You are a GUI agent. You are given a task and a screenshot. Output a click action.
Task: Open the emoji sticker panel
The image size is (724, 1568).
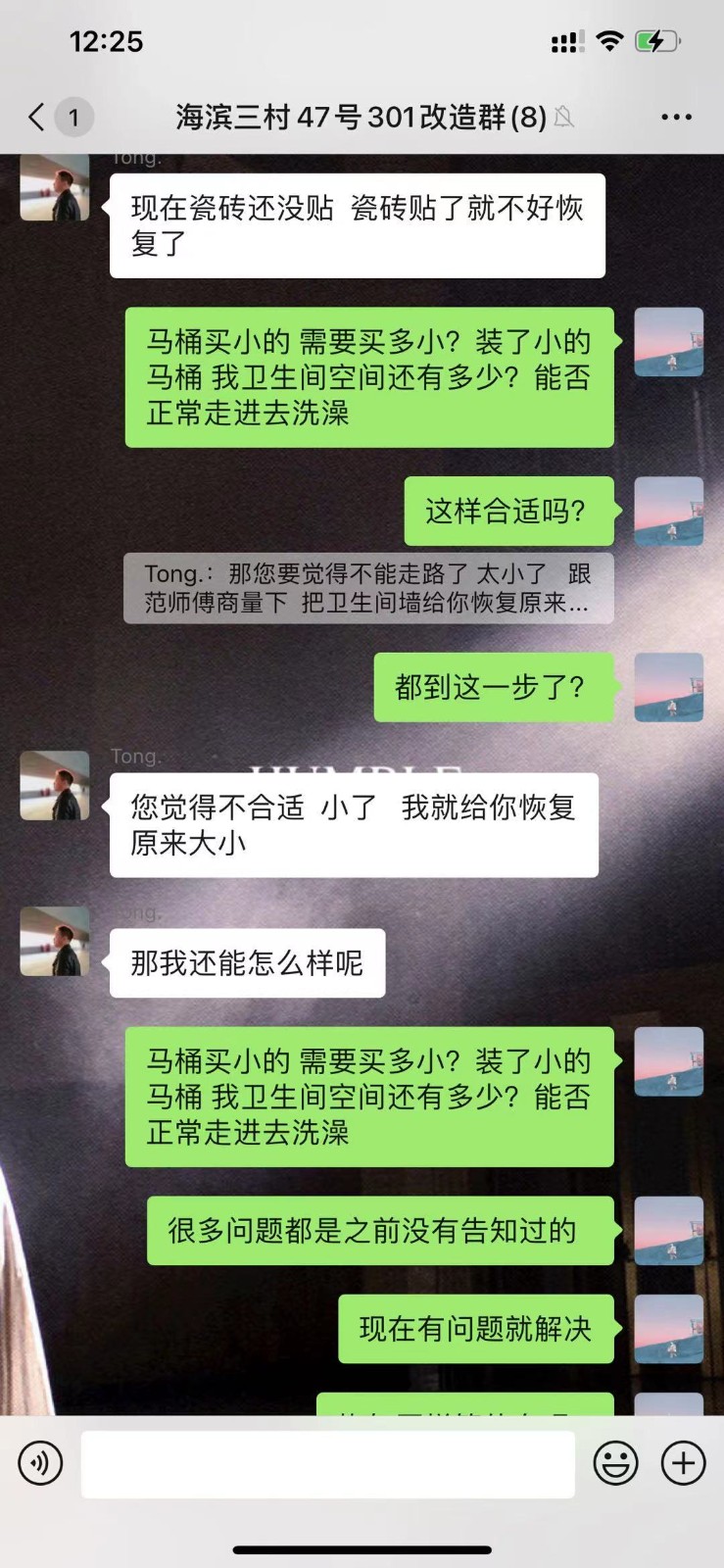tap(615, 1463)
